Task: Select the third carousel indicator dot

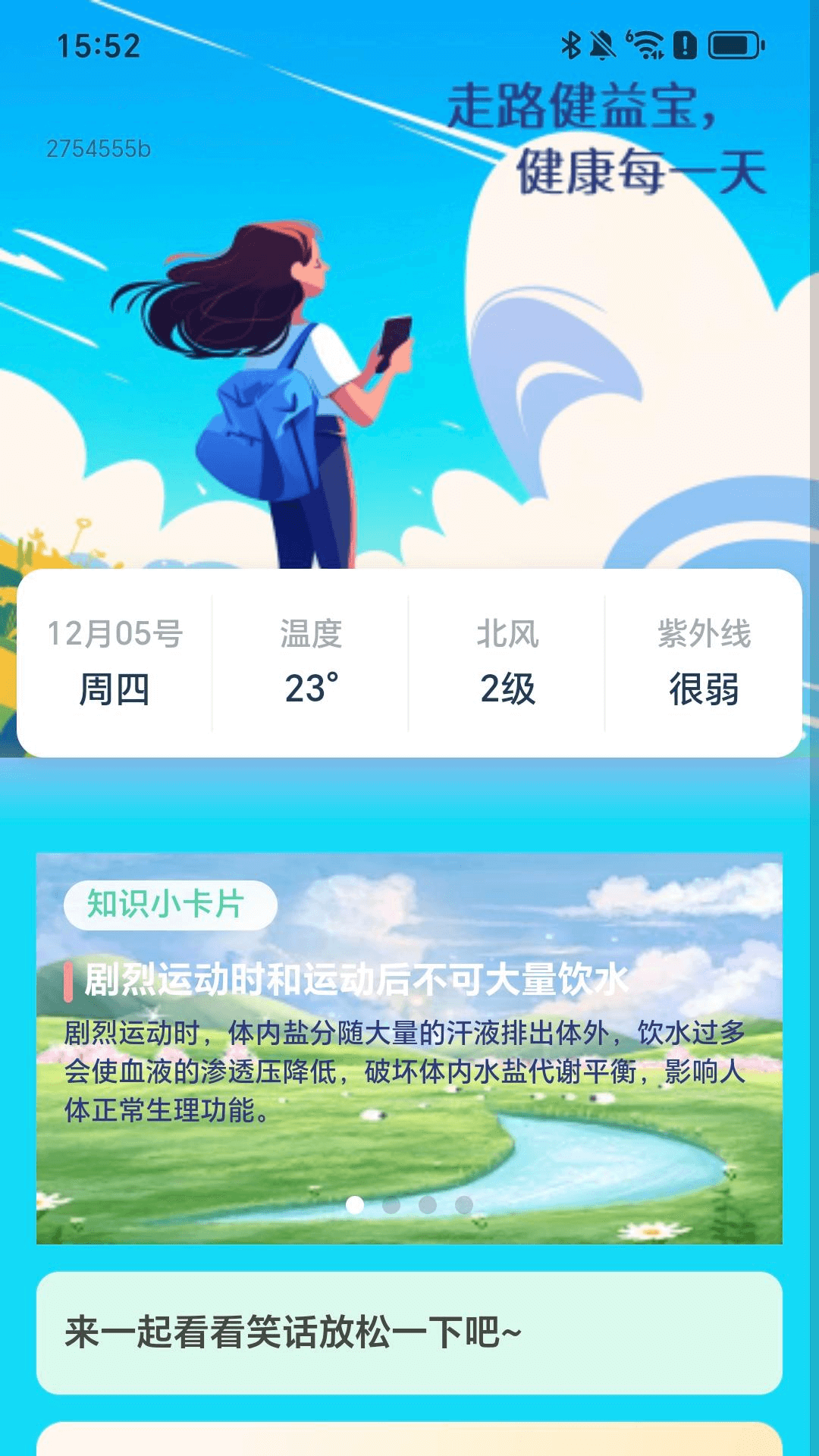Action: [x=428, y=1205]
